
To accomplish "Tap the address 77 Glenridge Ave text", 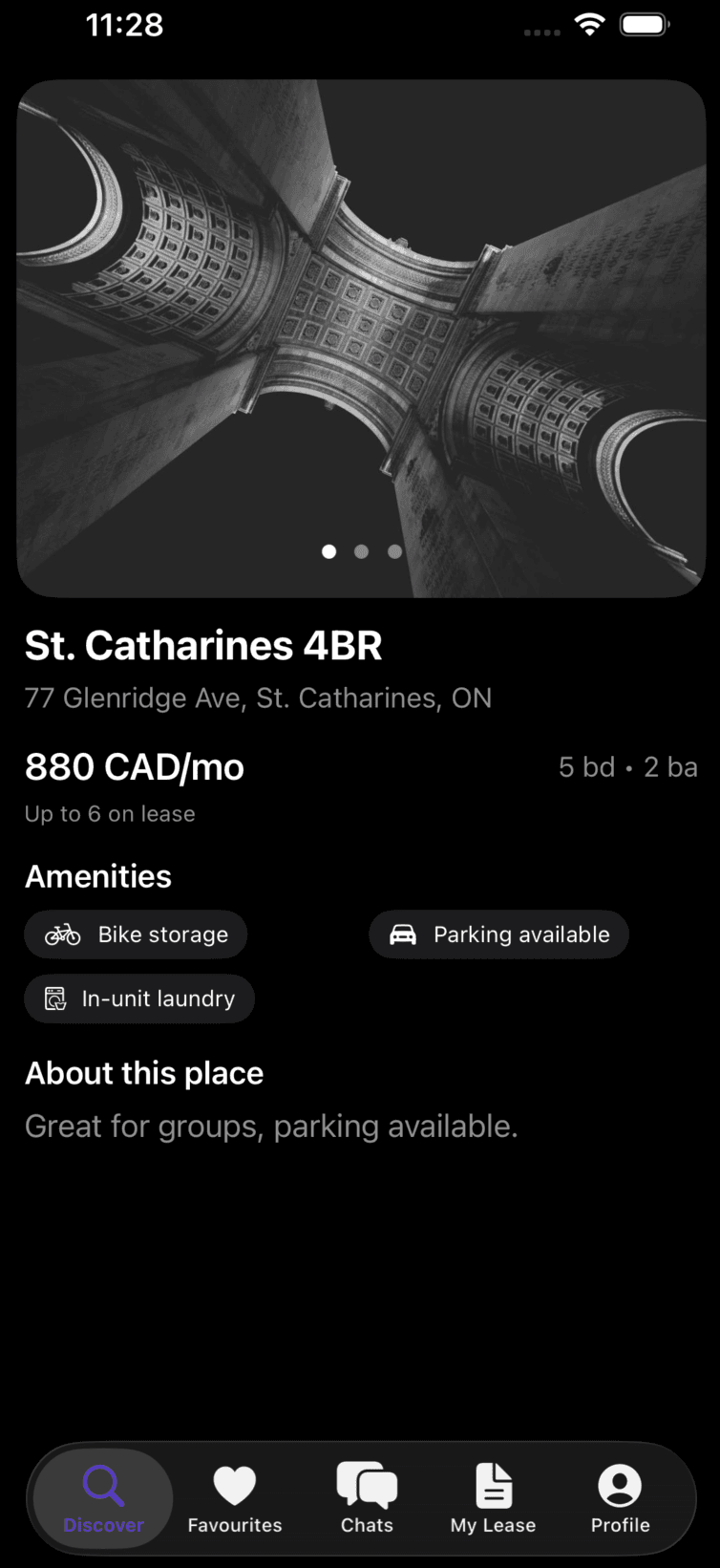I will pos(258,698).
